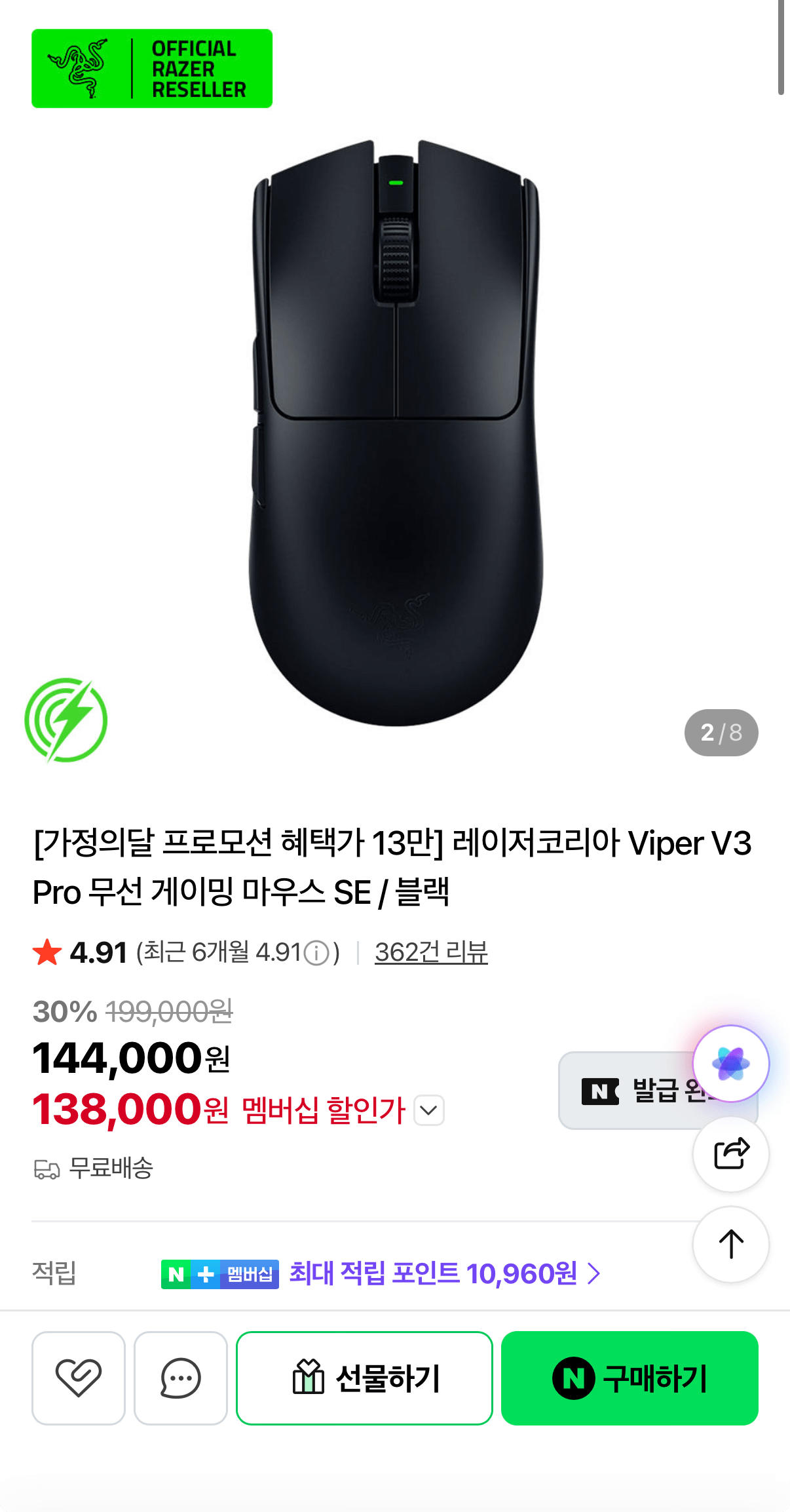The width and height of the screenshot is (790, 1512).
Task: Open the Official Razer Reseller badge
Action: pyautogui.click(x=151, y=68)
